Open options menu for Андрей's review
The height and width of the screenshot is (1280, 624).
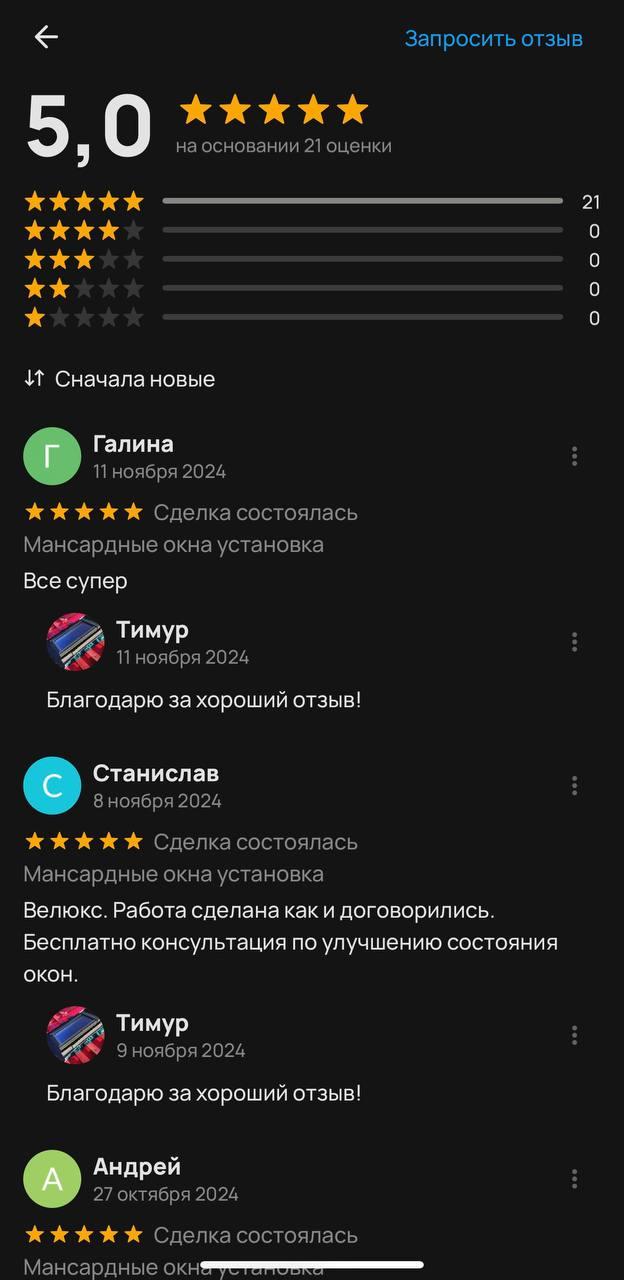tap(574, 1179)
